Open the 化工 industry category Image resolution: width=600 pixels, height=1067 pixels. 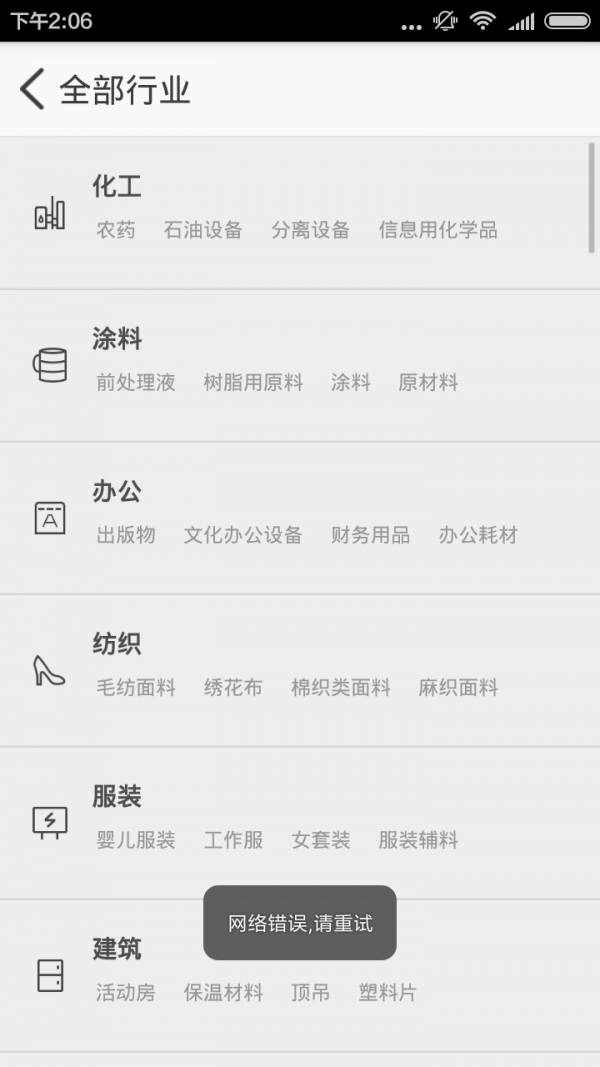pos(117,186)
